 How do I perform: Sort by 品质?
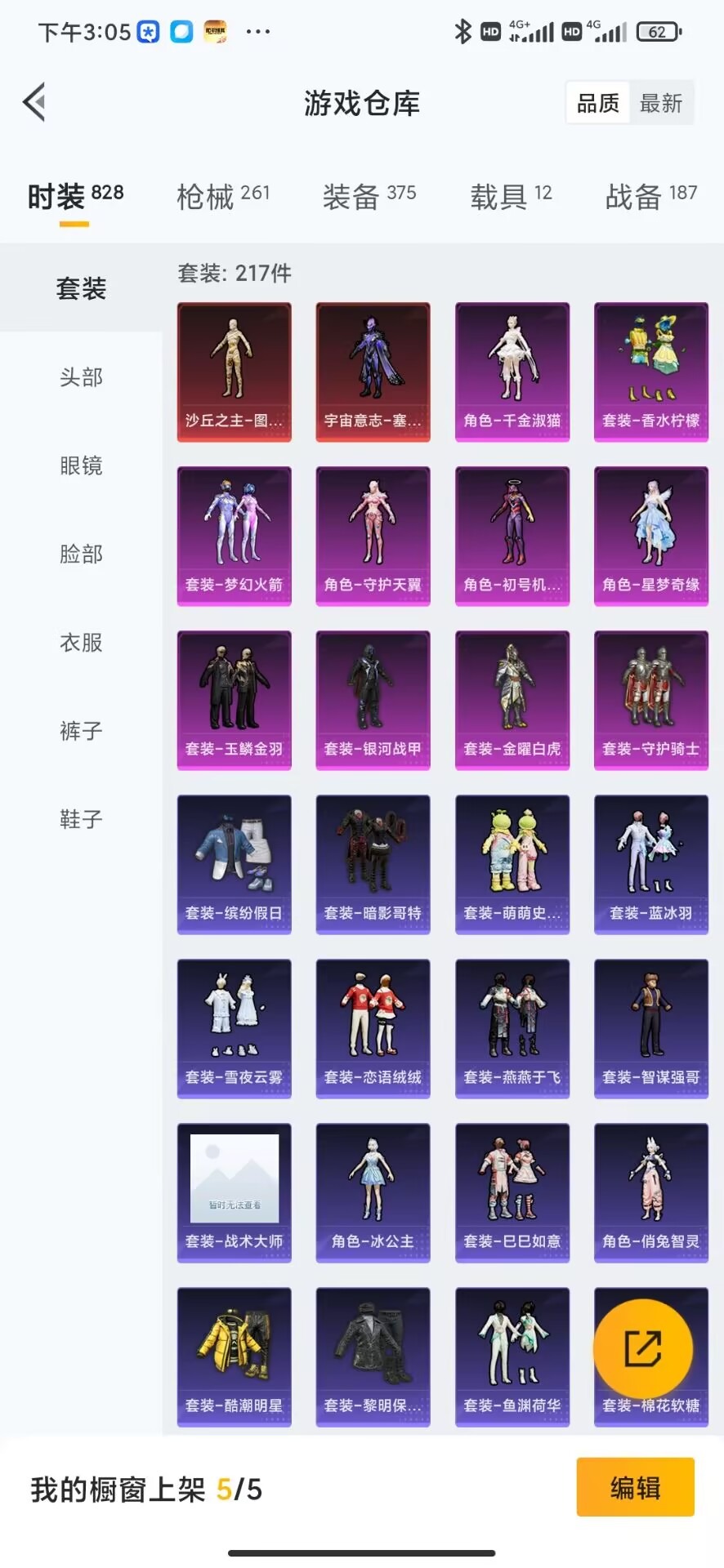[598, 103]
